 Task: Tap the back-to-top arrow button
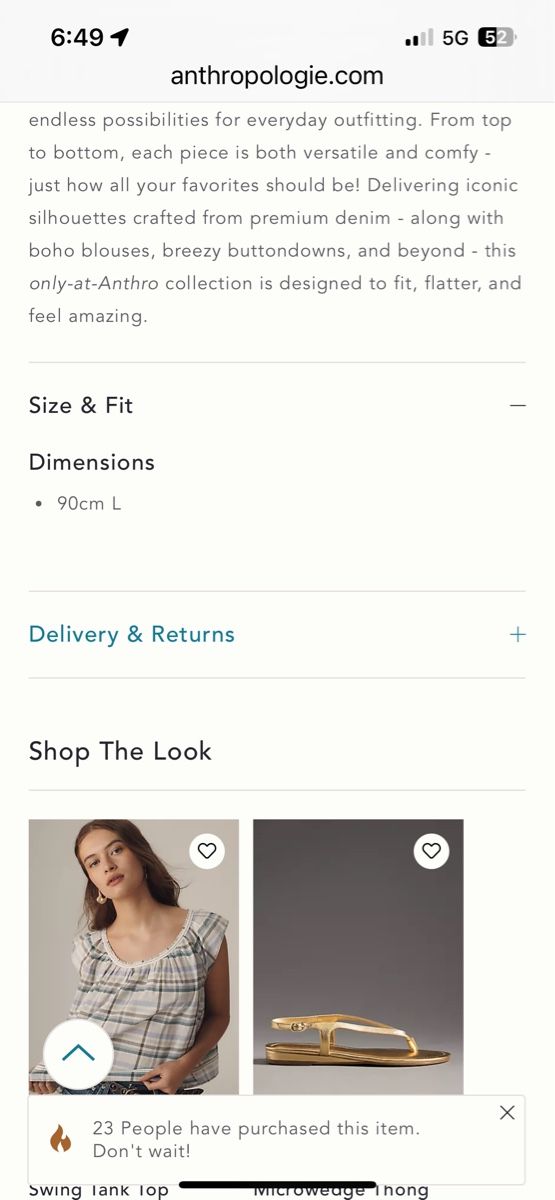pyautogui.click(x=78, y=1053)
